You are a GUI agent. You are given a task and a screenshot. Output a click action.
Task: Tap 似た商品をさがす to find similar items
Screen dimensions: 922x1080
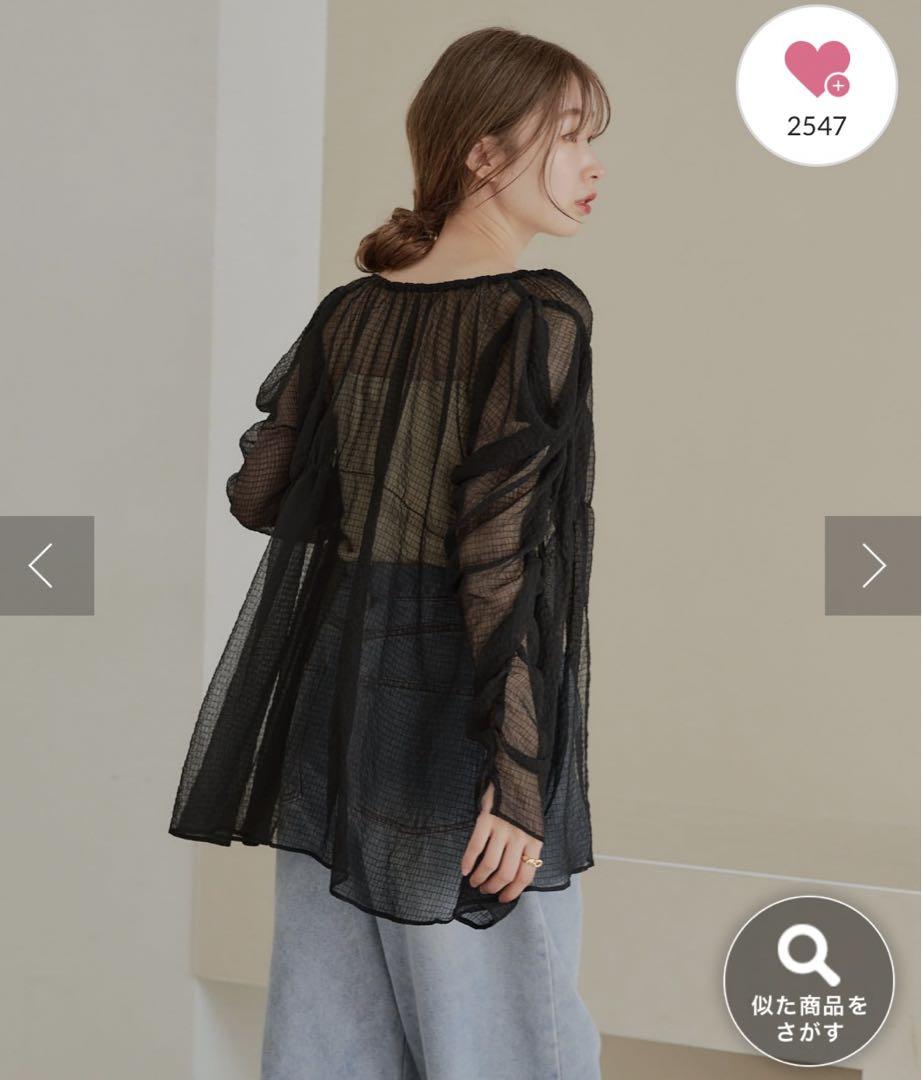click(808, 981)
